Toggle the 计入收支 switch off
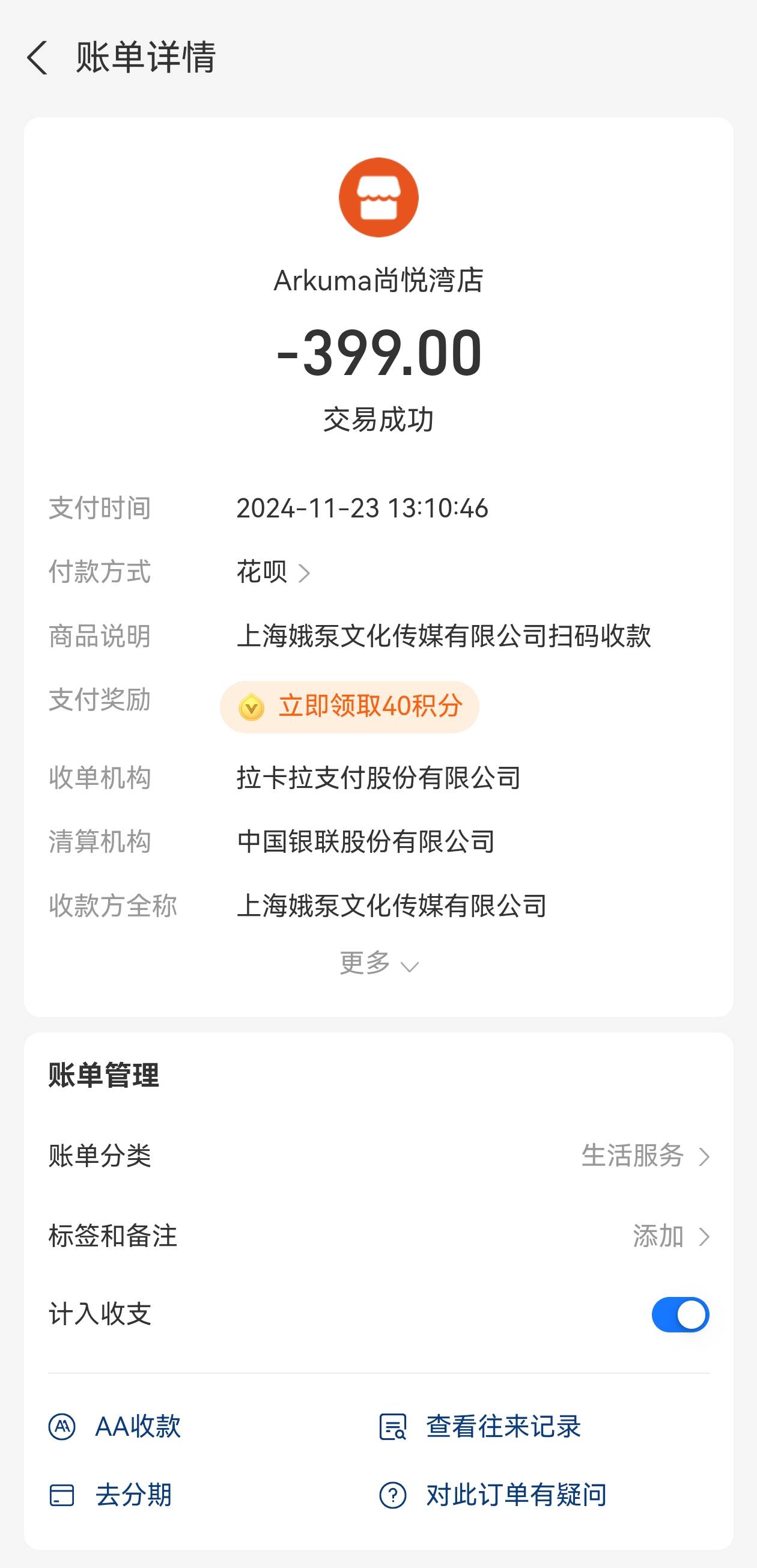757x1568 pixels. pos(680,1314)
